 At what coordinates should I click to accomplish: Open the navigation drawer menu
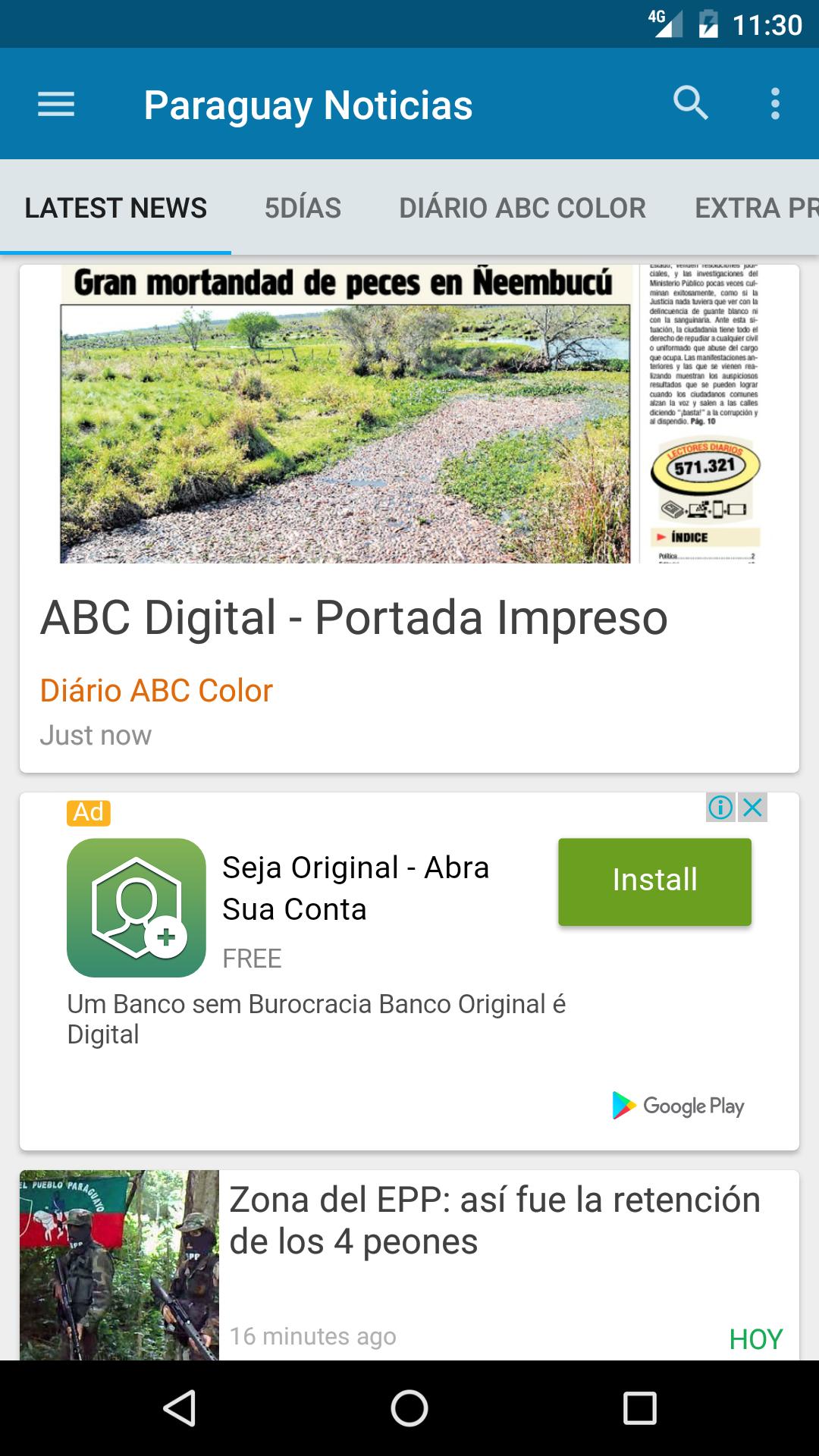(x=56, y=104)
